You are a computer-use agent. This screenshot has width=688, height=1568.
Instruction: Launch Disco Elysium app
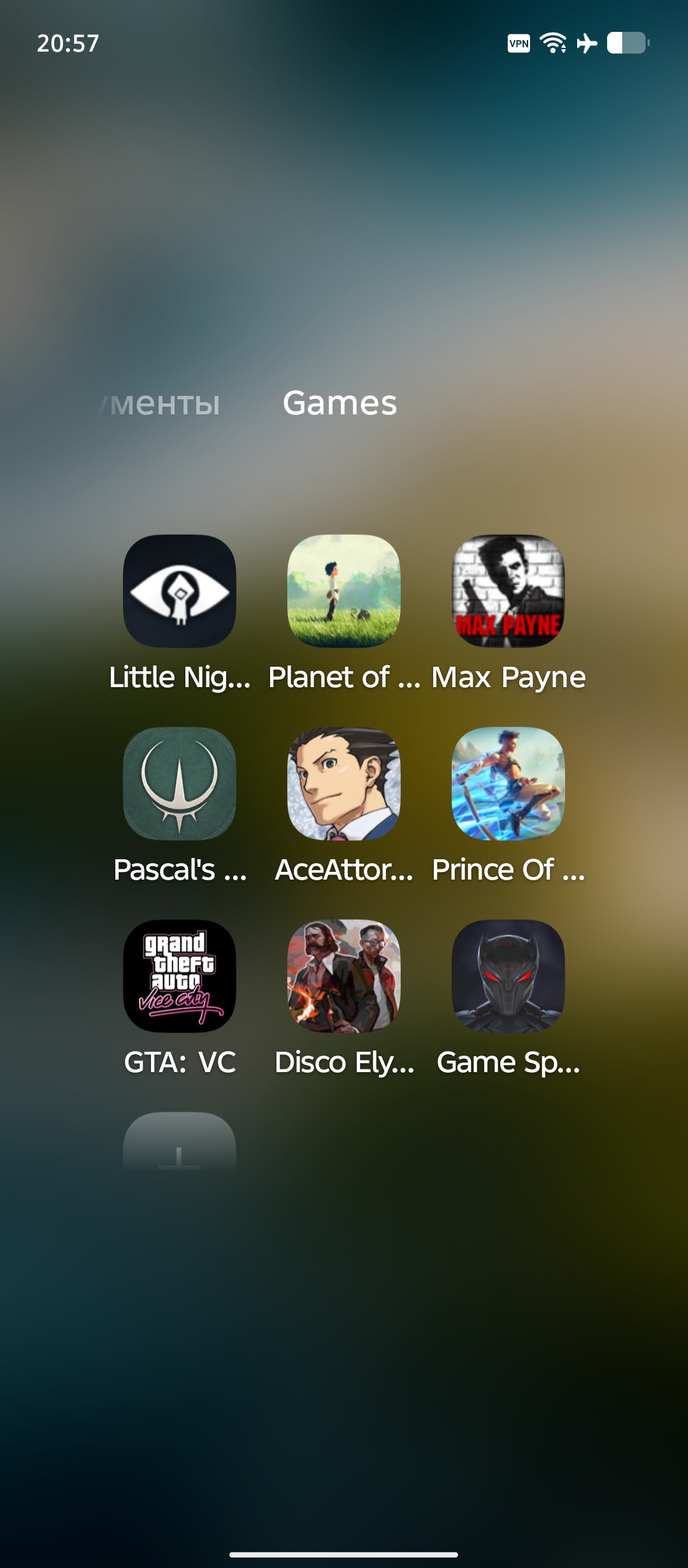pos(344,976)
